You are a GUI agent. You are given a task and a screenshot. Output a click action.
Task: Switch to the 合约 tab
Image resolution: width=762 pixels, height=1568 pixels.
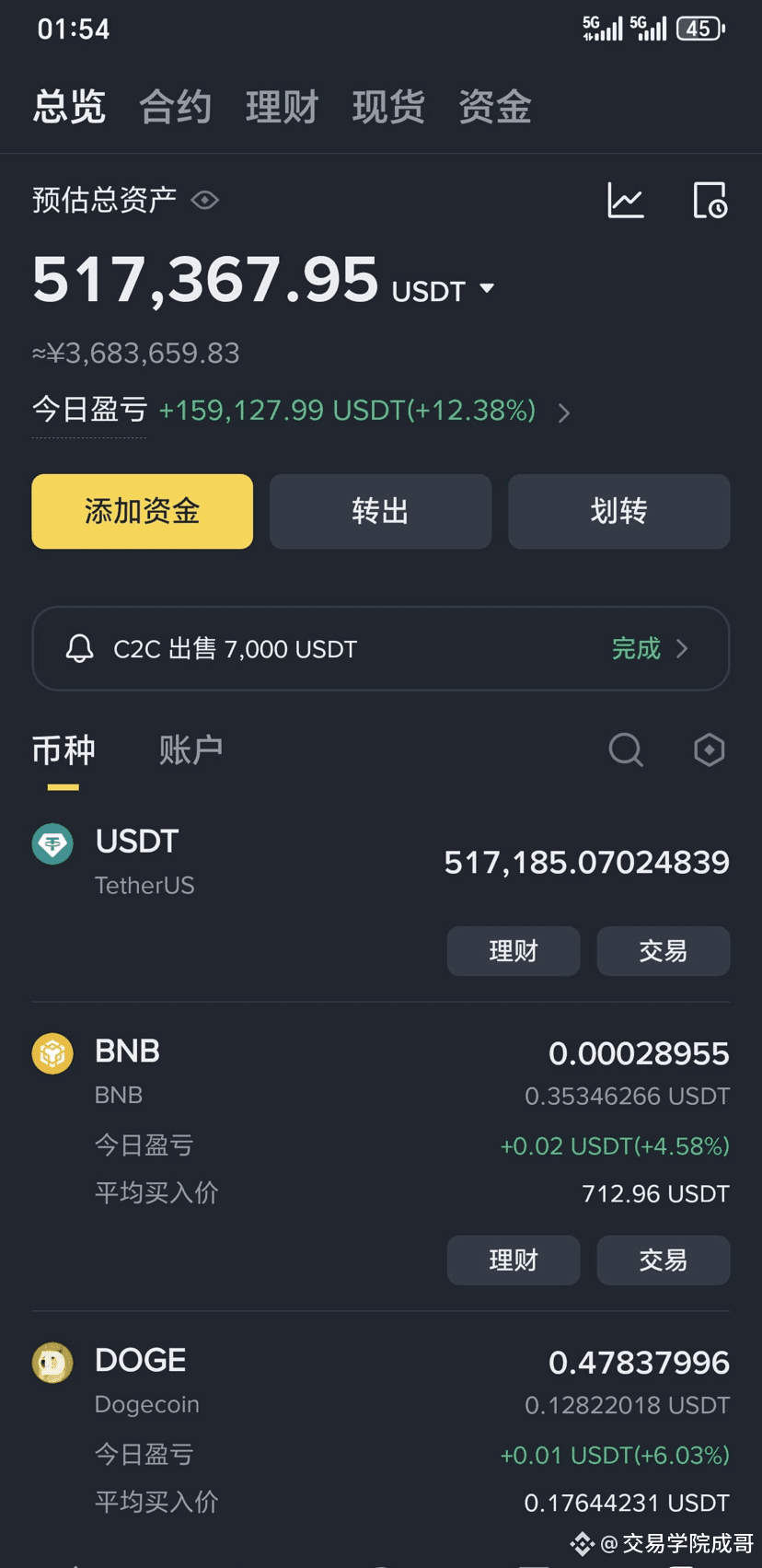point(175,107)
